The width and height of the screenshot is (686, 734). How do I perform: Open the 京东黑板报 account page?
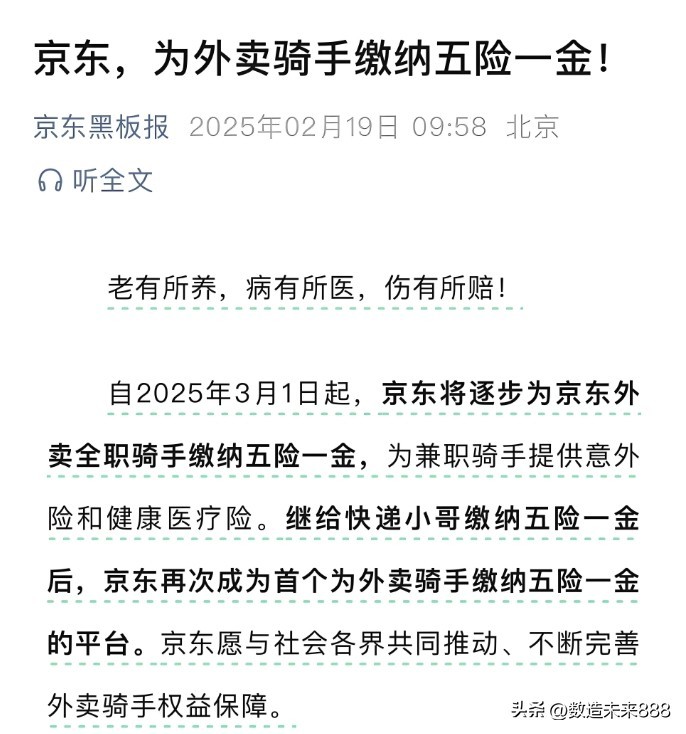click(101, 127)
